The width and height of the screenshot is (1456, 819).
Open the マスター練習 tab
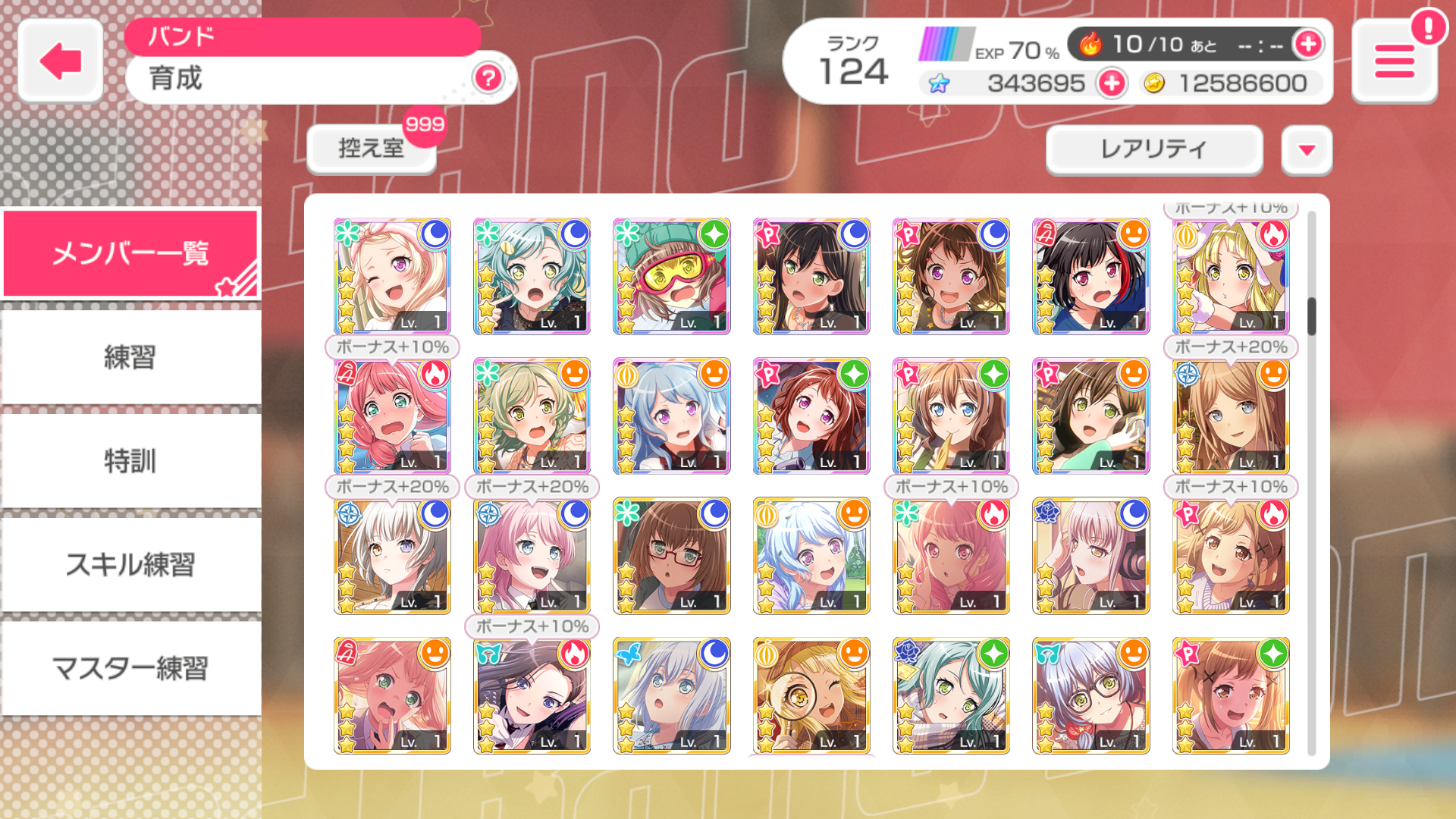pyautogui.click(x=130, y=668)
